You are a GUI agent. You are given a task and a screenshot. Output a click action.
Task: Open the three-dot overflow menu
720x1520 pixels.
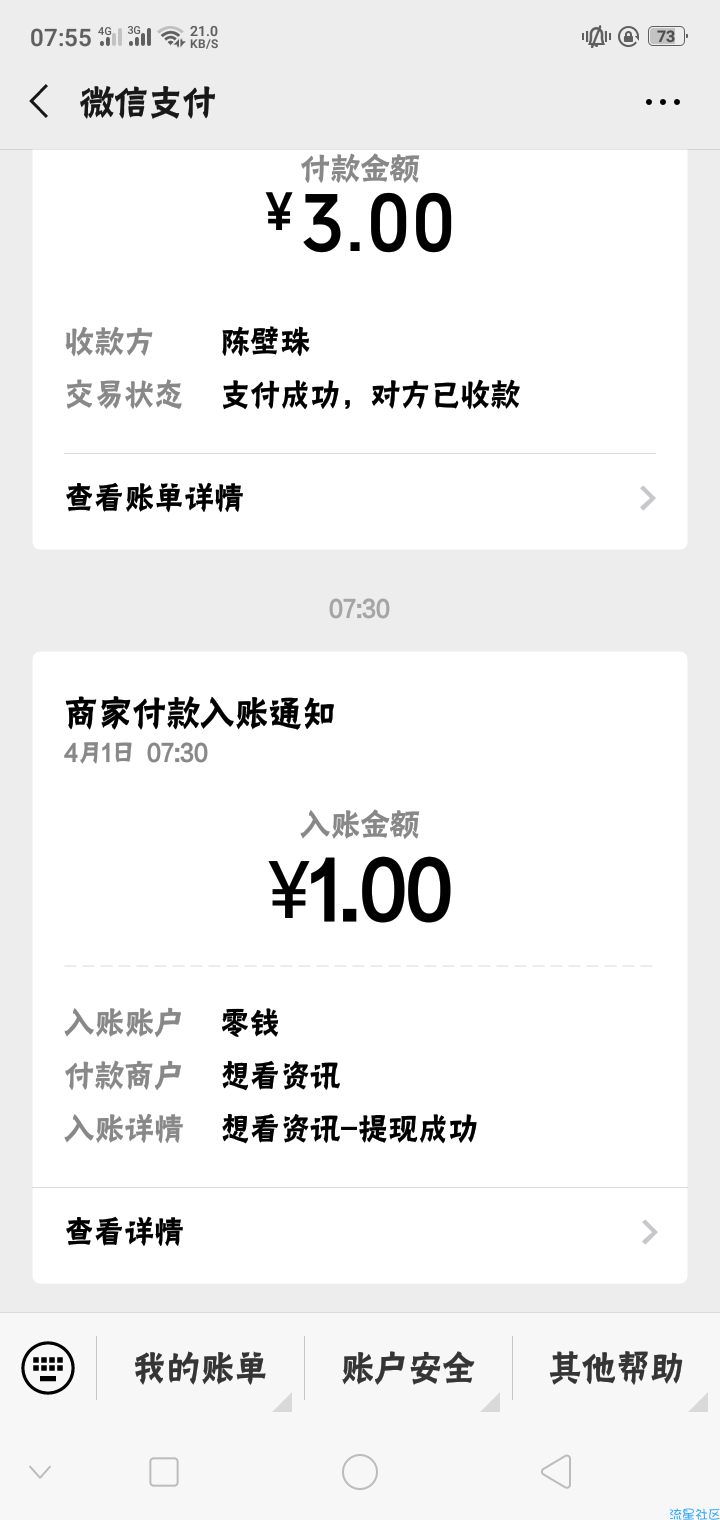click(x=663, y=102)
